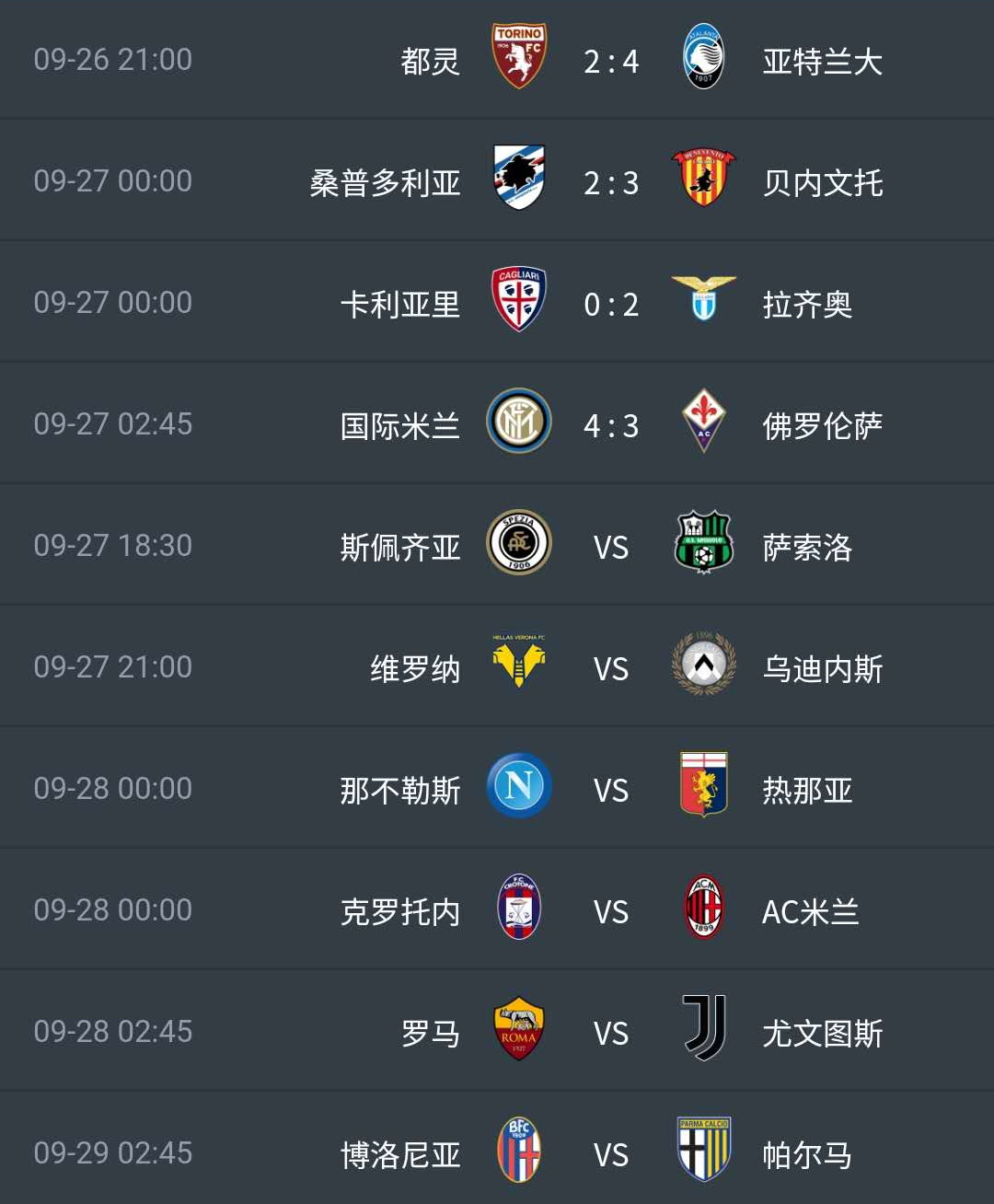Open the 克罗托内 vs AC米兰 fixture
Viewport: 994px width, 1204px height.
pyautogui.click(x=611, y=911)
